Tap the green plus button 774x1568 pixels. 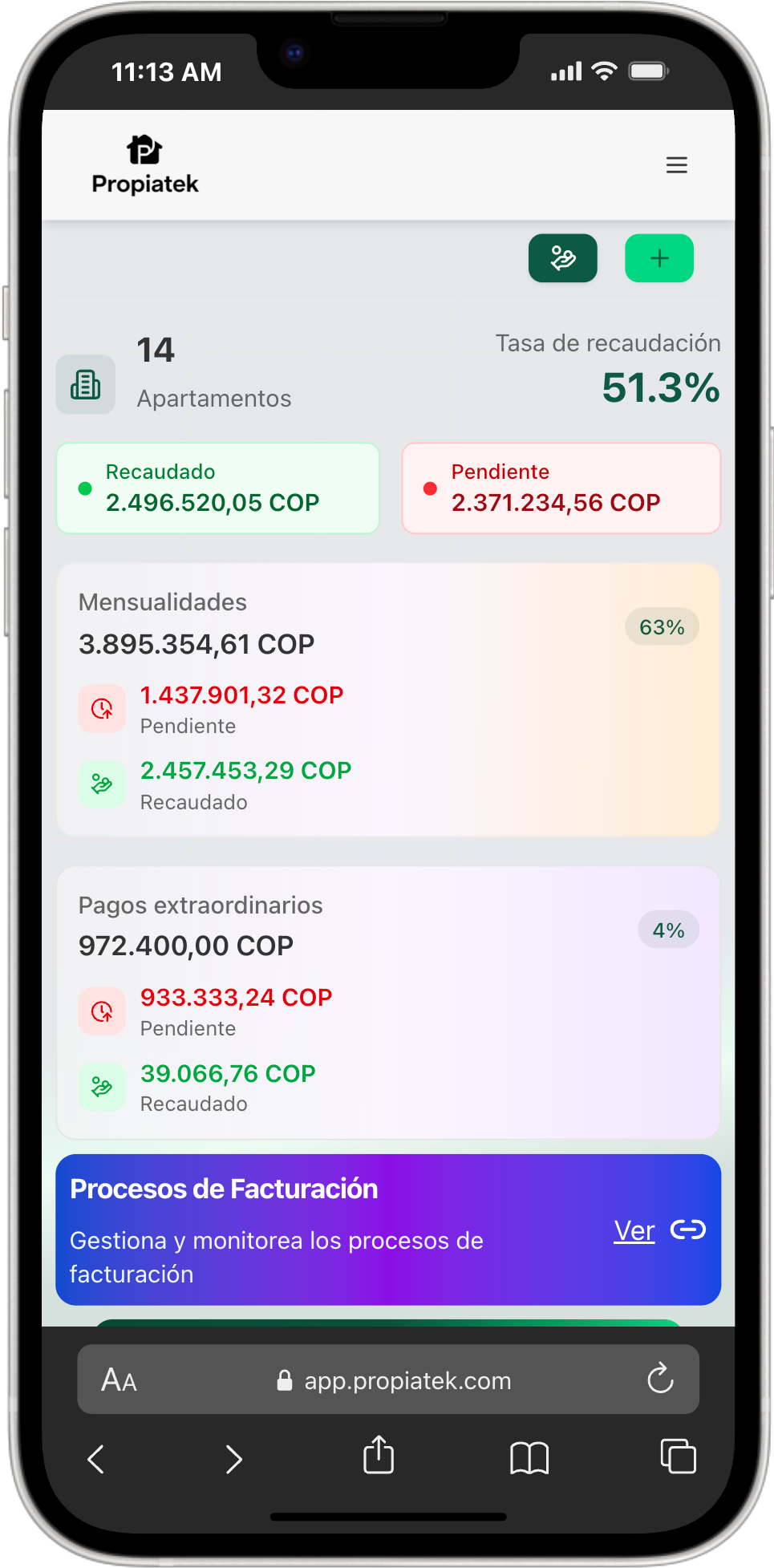tap(659, 258)
